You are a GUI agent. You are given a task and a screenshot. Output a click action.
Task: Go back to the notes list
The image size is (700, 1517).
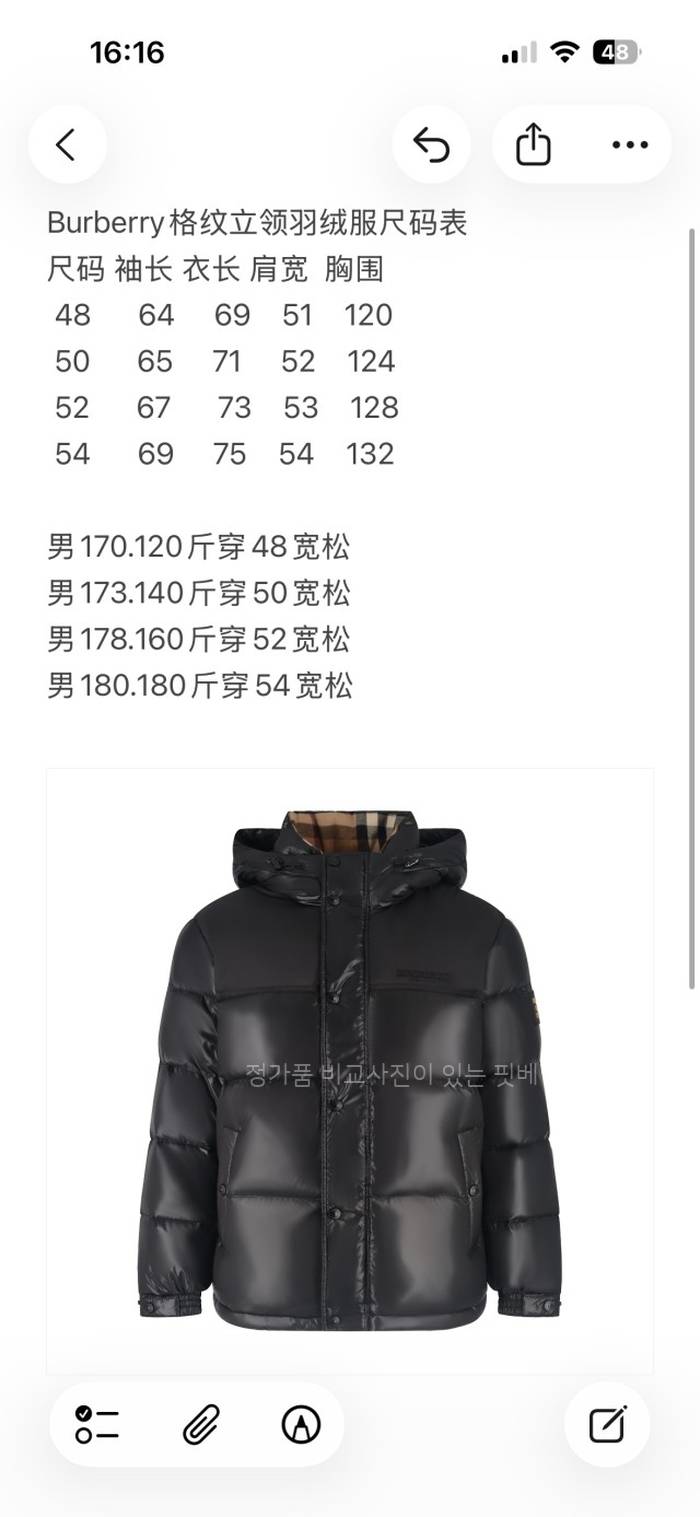(66, 145)
